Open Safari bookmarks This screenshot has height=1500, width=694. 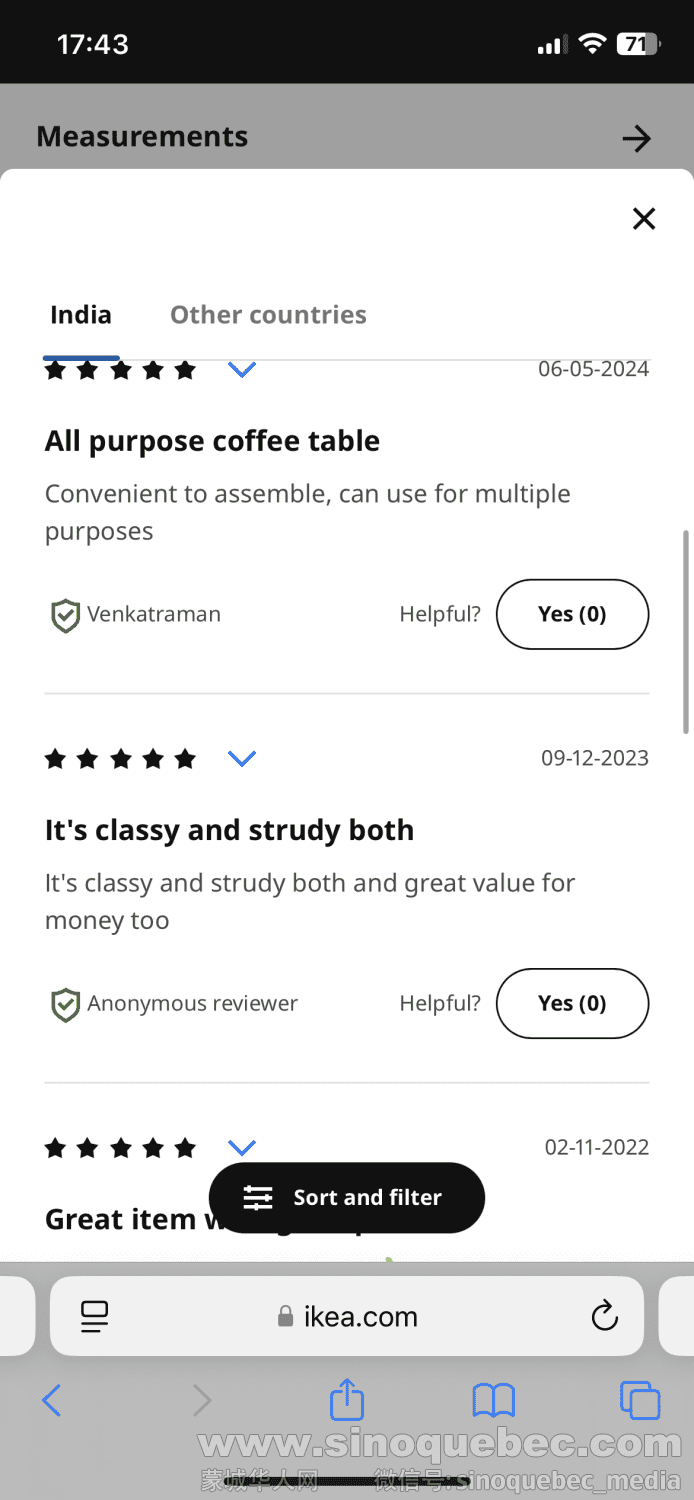coord(493,1400)
